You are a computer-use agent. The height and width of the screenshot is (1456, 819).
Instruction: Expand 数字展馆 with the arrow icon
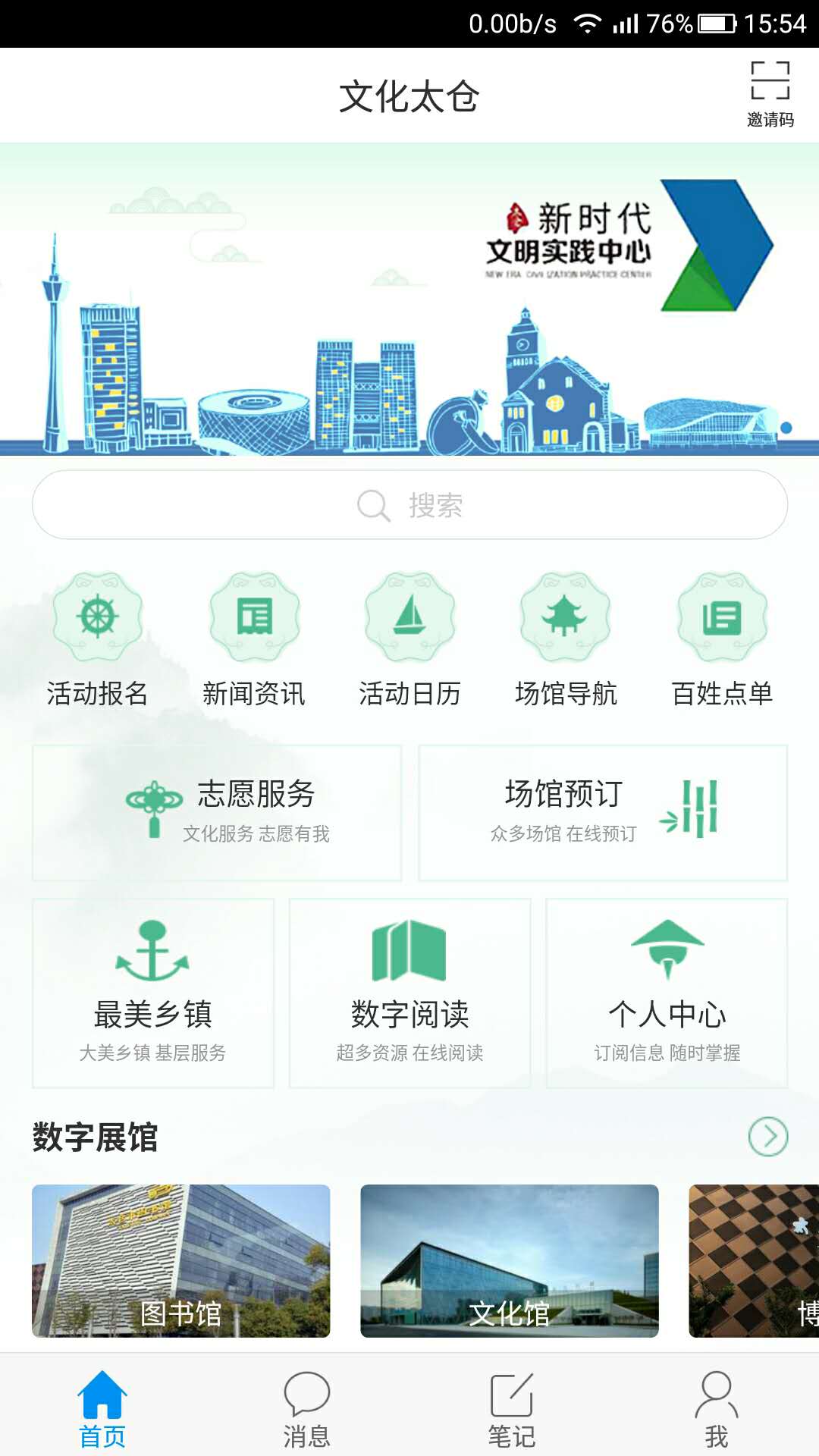(767, 1136)
